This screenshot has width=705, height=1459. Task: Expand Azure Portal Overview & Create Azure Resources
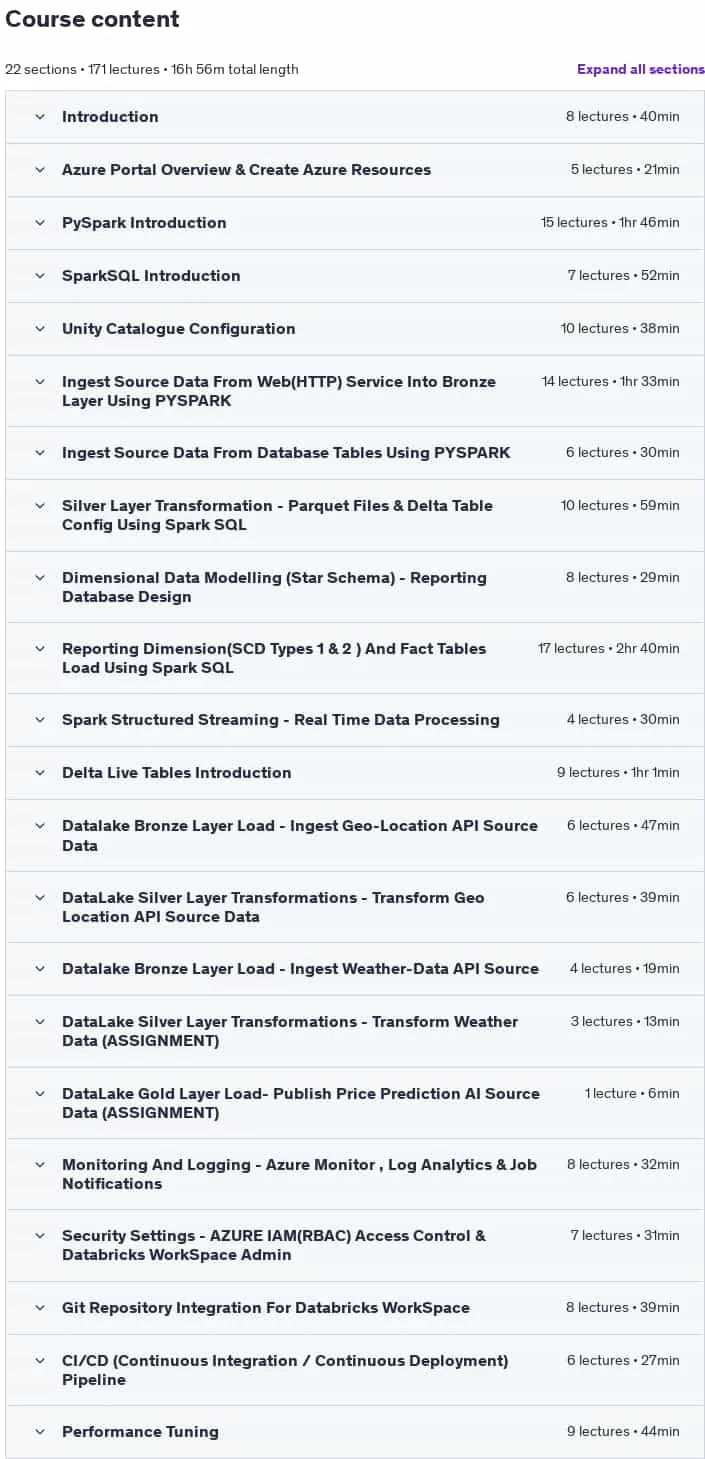355,170
